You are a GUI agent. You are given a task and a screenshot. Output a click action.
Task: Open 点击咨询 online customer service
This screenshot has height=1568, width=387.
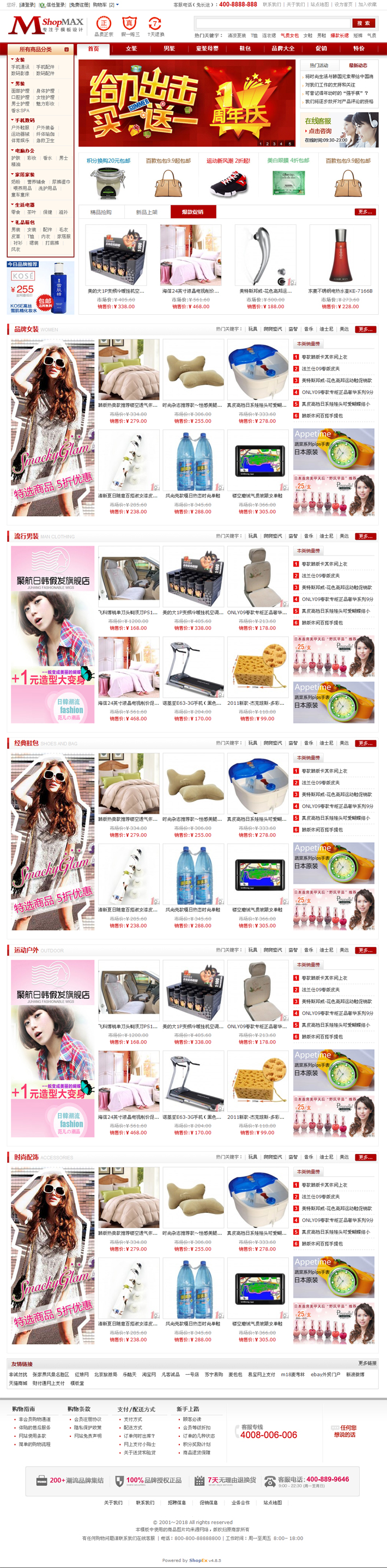(320, 131)
